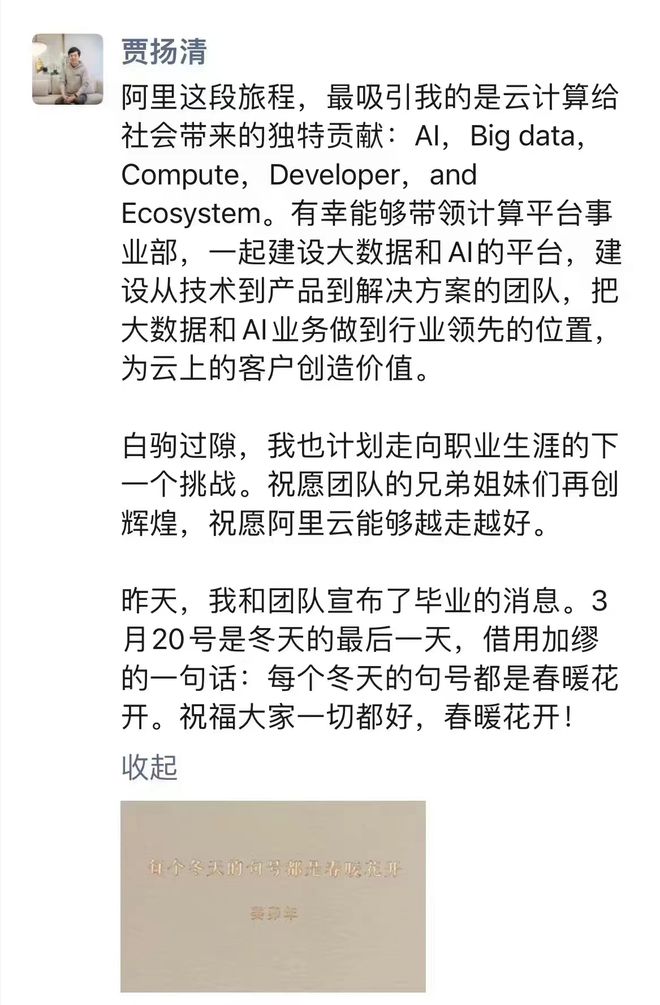Open 贾扬清's name link
Image resolution: width=660 pixels, height=1005 pixels.
tap(164, 49)
